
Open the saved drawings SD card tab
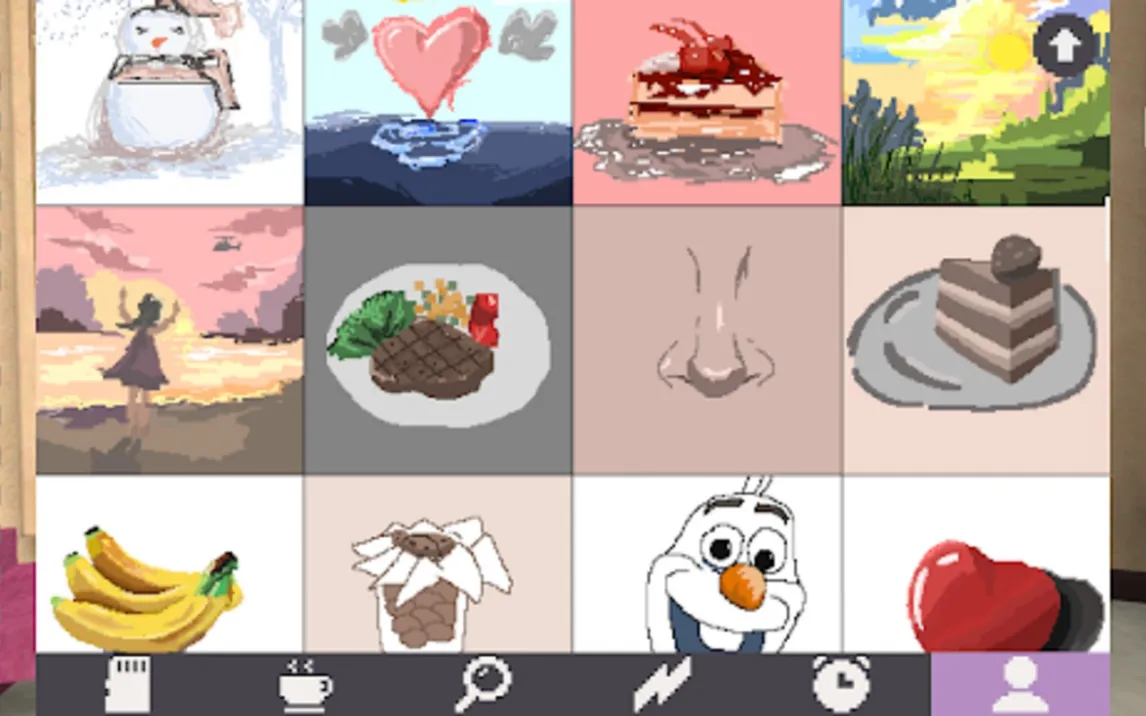(x=128, y=685)
